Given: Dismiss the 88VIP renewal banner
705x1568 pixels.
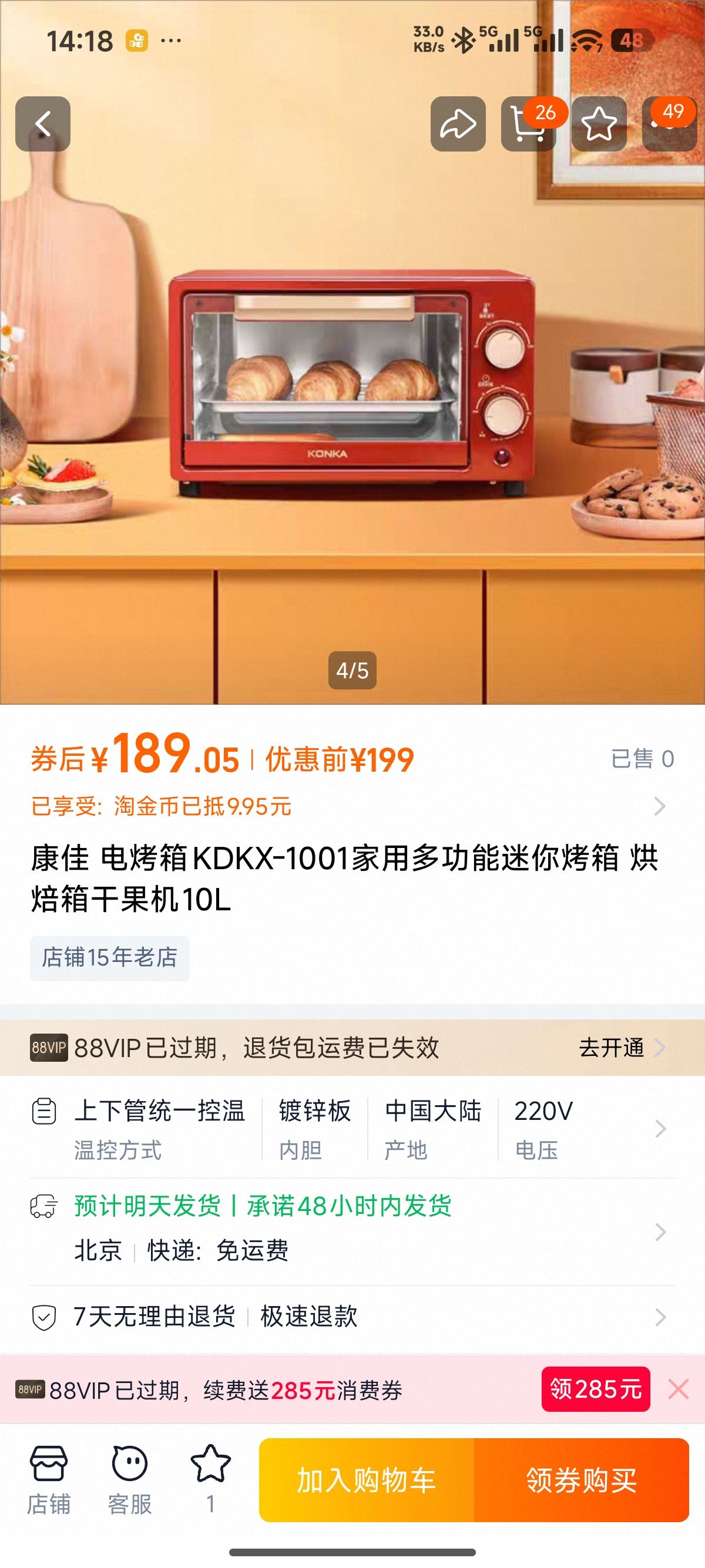Looking at the screenshot, I should coord(678,1389).
